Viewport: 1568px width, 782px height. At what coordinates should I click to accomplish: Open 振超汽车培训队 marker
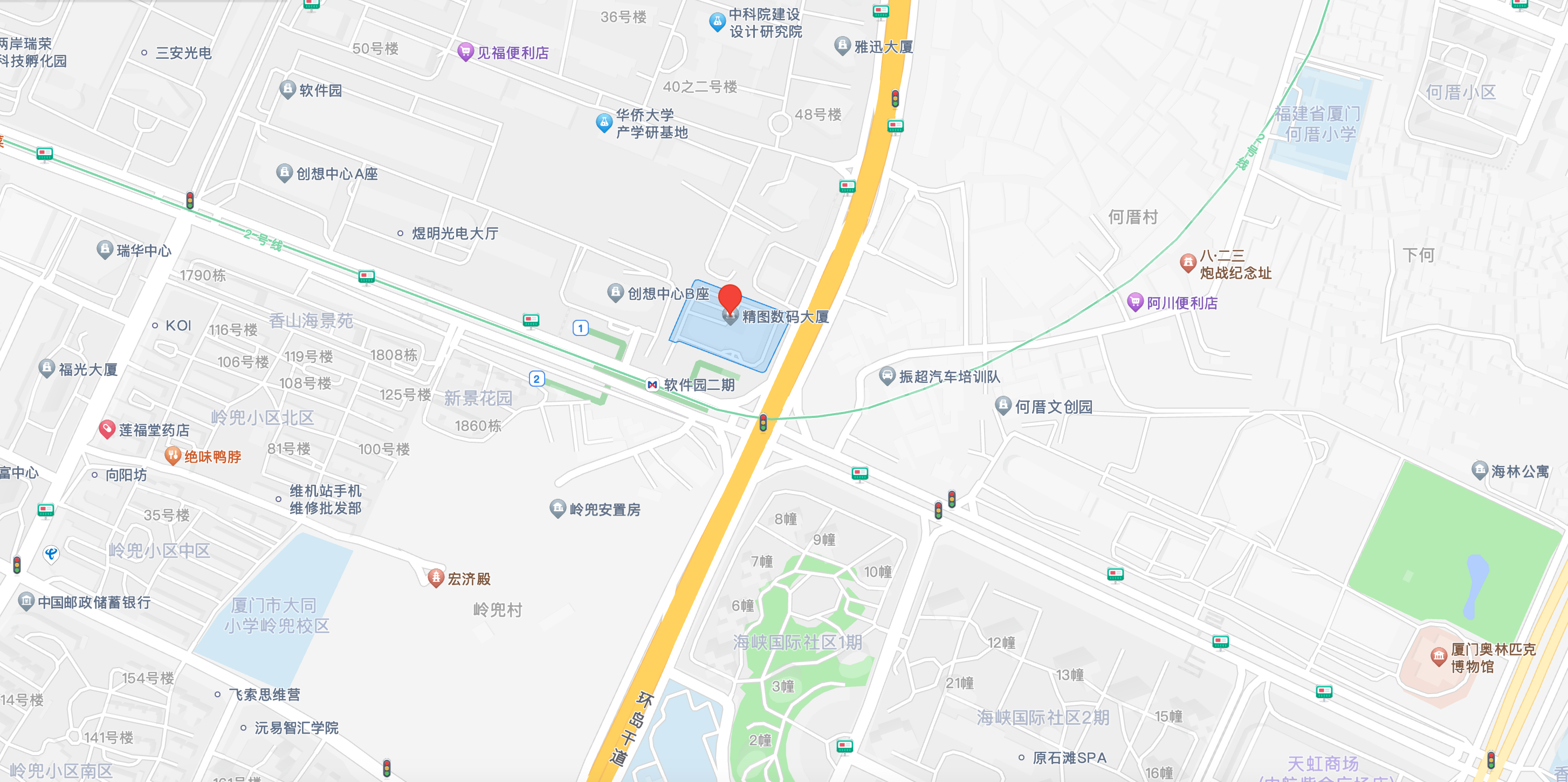click(x=887, y=376)
